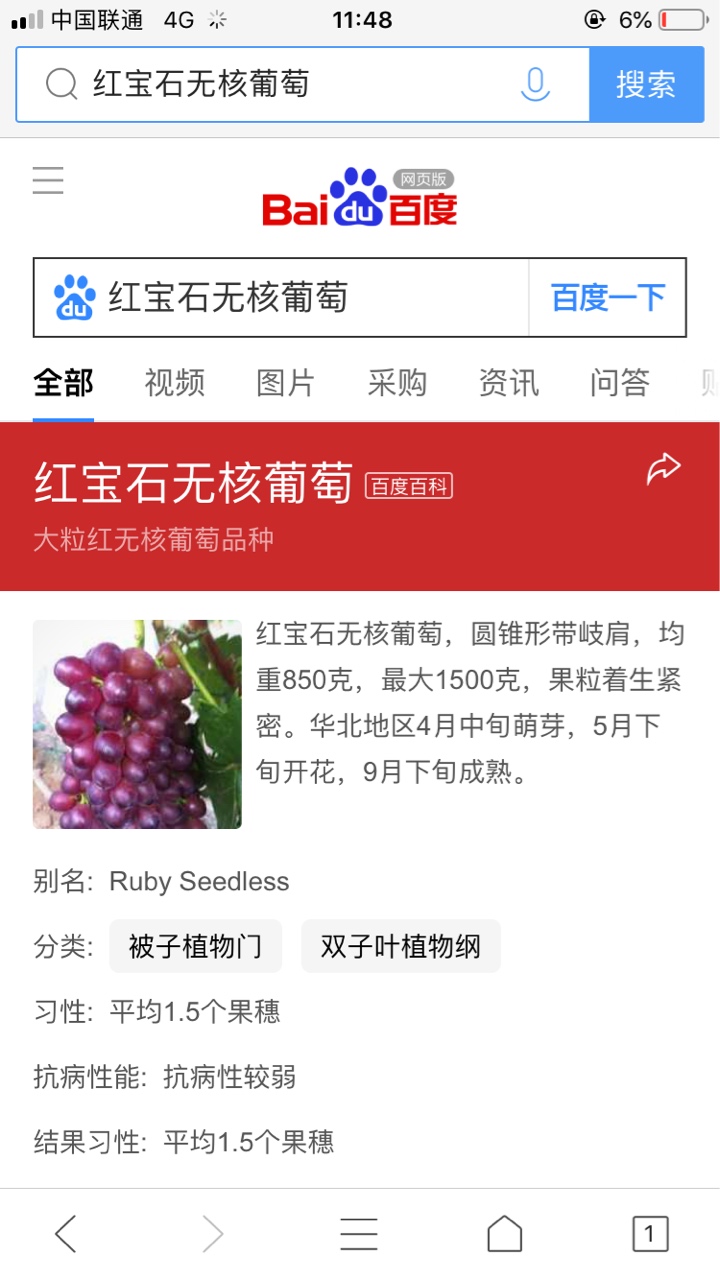The height and width of the screenshot is (1280, 720).
Task: Switch to the 视频 tab
Action: coord(174,382)
